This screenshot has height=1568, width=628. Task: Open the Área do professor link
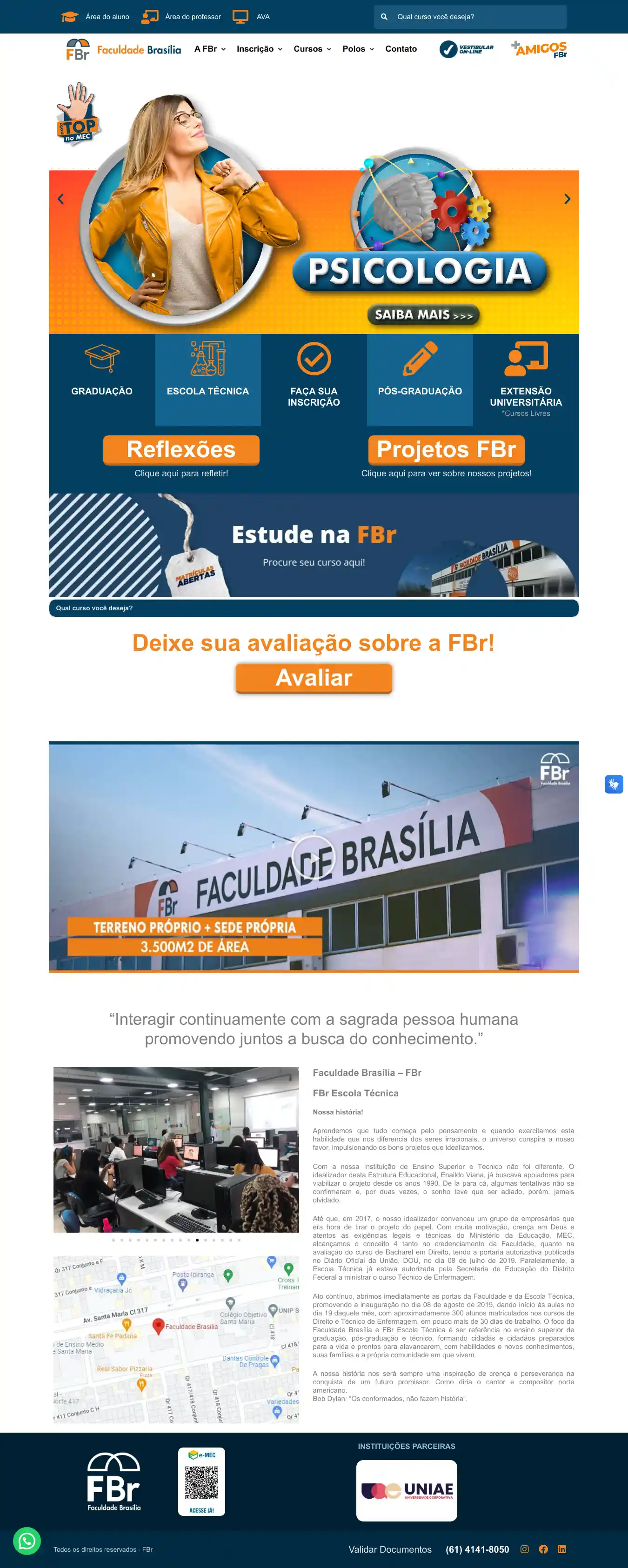point(192,16)
